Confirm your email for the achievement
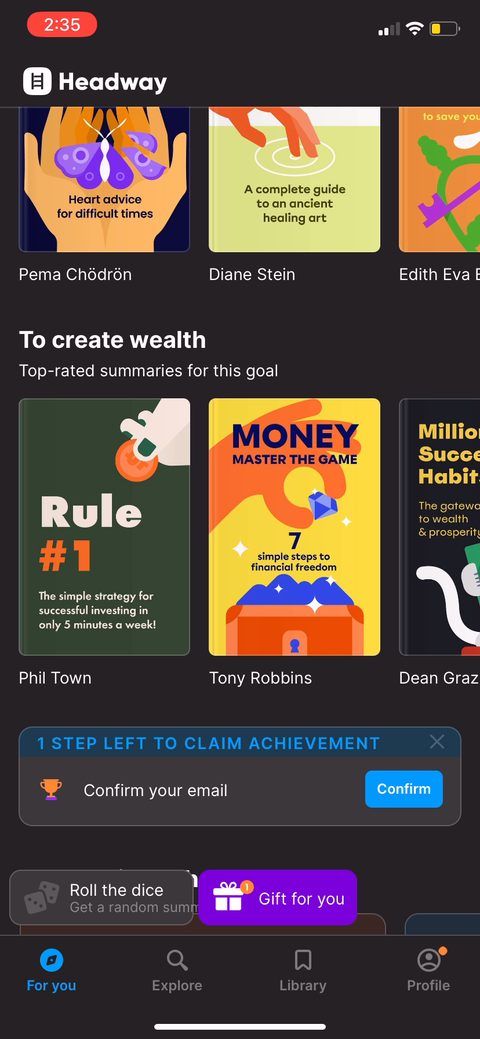 tap(404, 789)
